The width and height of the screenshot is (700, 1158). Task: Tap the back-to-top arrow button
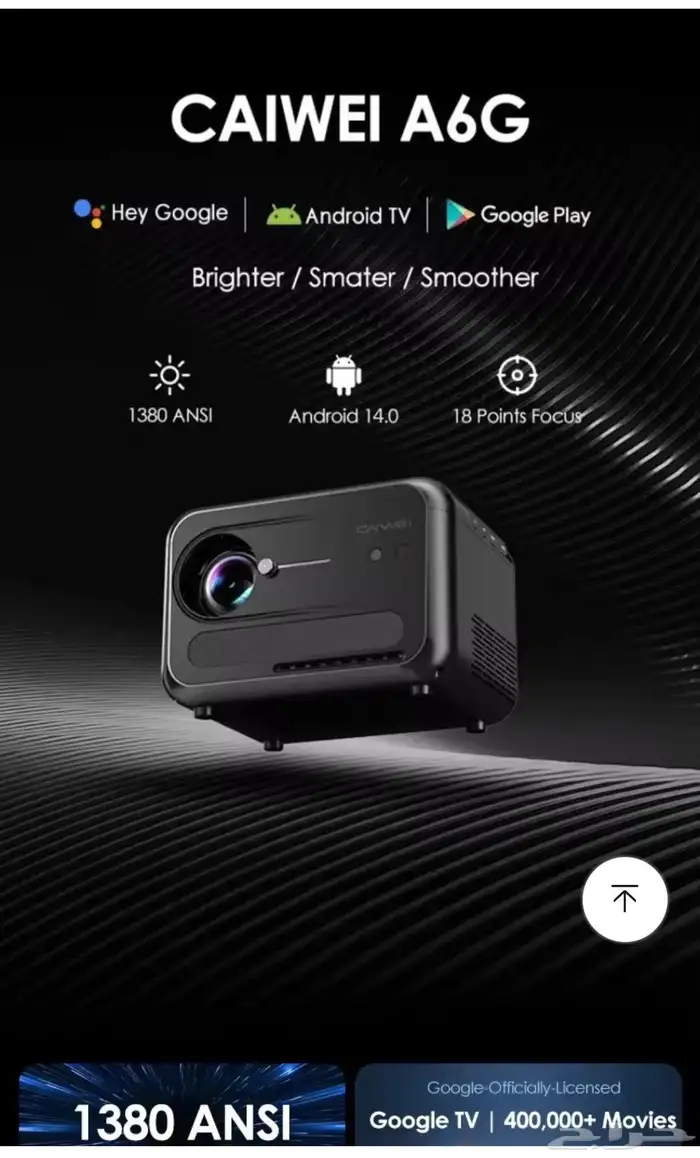pyautogui.click(x=624, y=898)
